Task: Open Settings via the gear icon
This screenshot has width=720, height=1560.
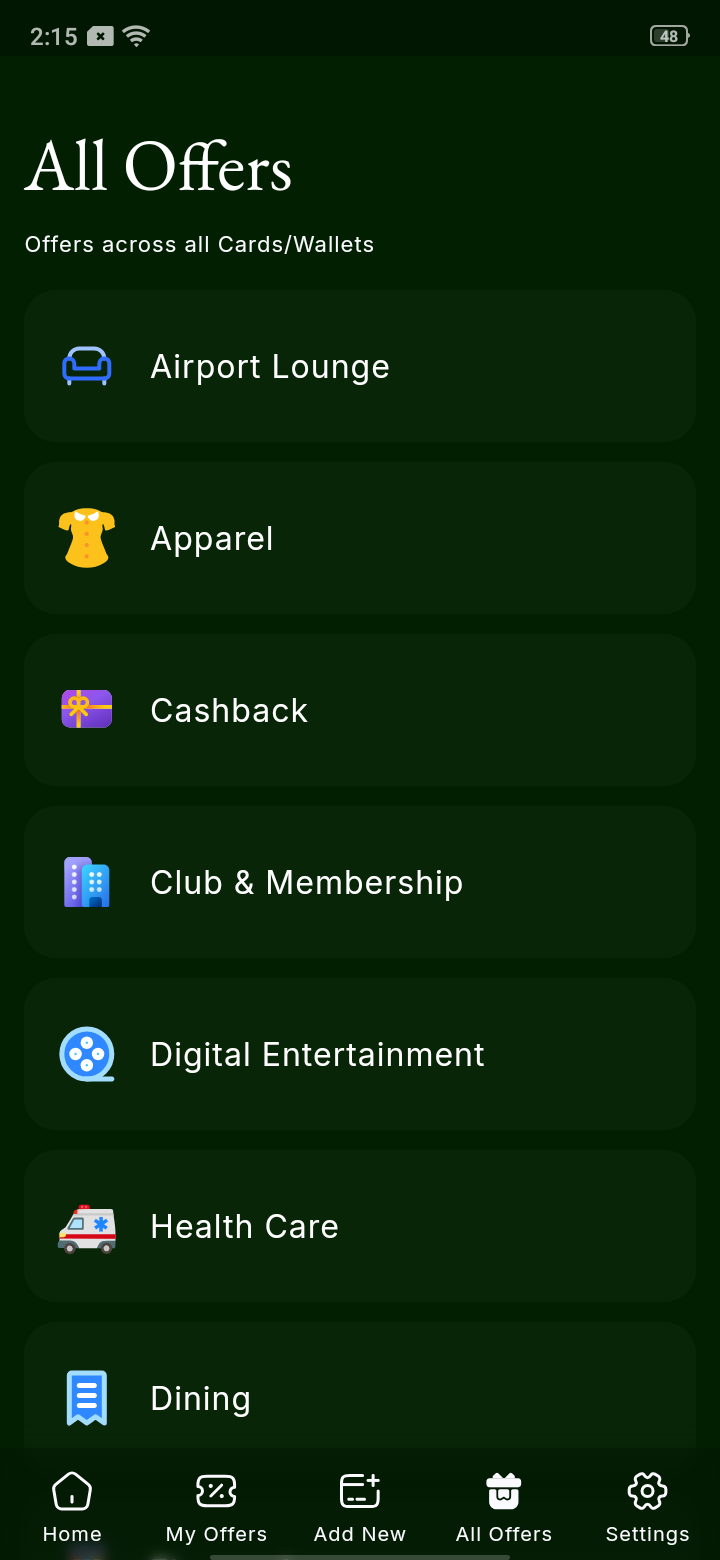Action: coord(647,1490)
